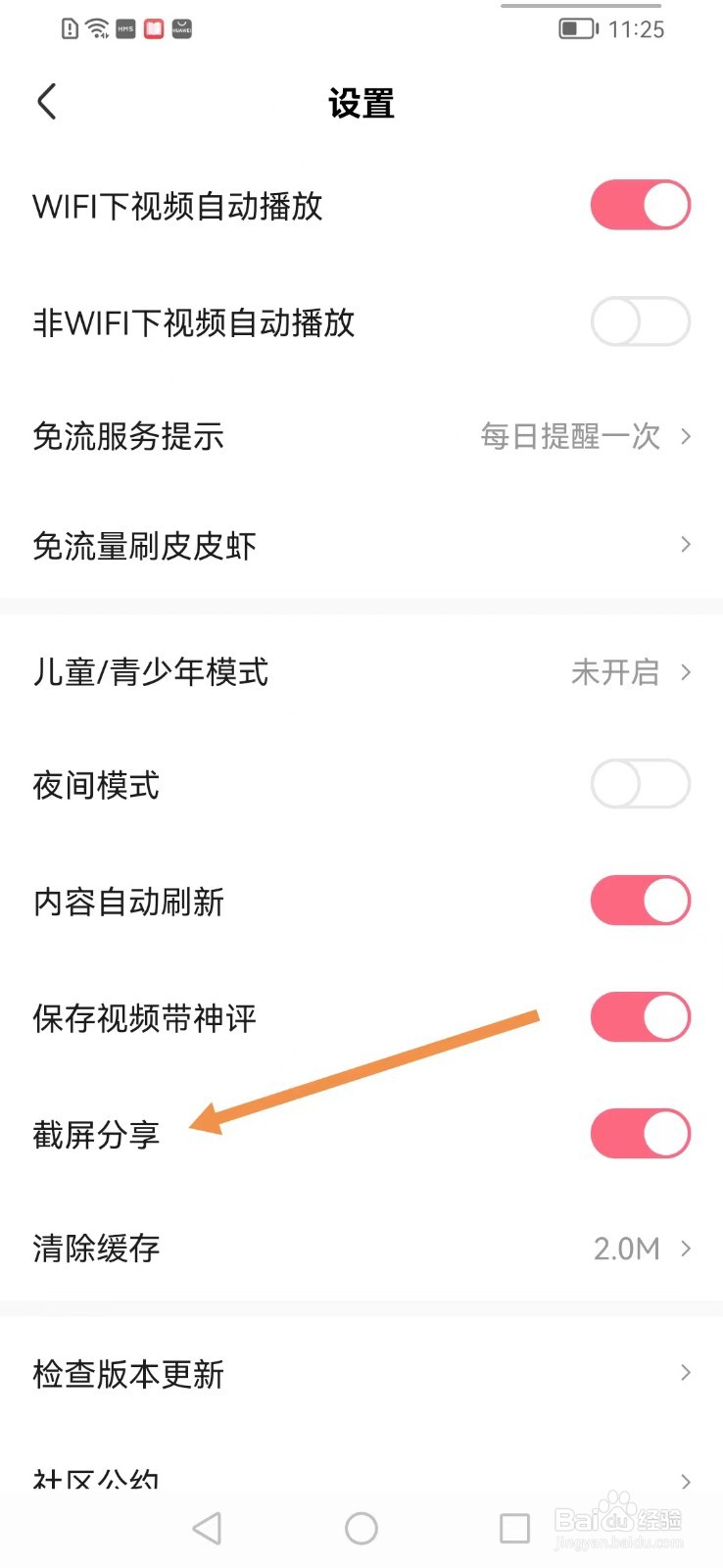The width and height of the screenshot is (723, 1568).
Task: Open 儿童/青少年模式 via its chevron
Action: click(x=683, y=672)
